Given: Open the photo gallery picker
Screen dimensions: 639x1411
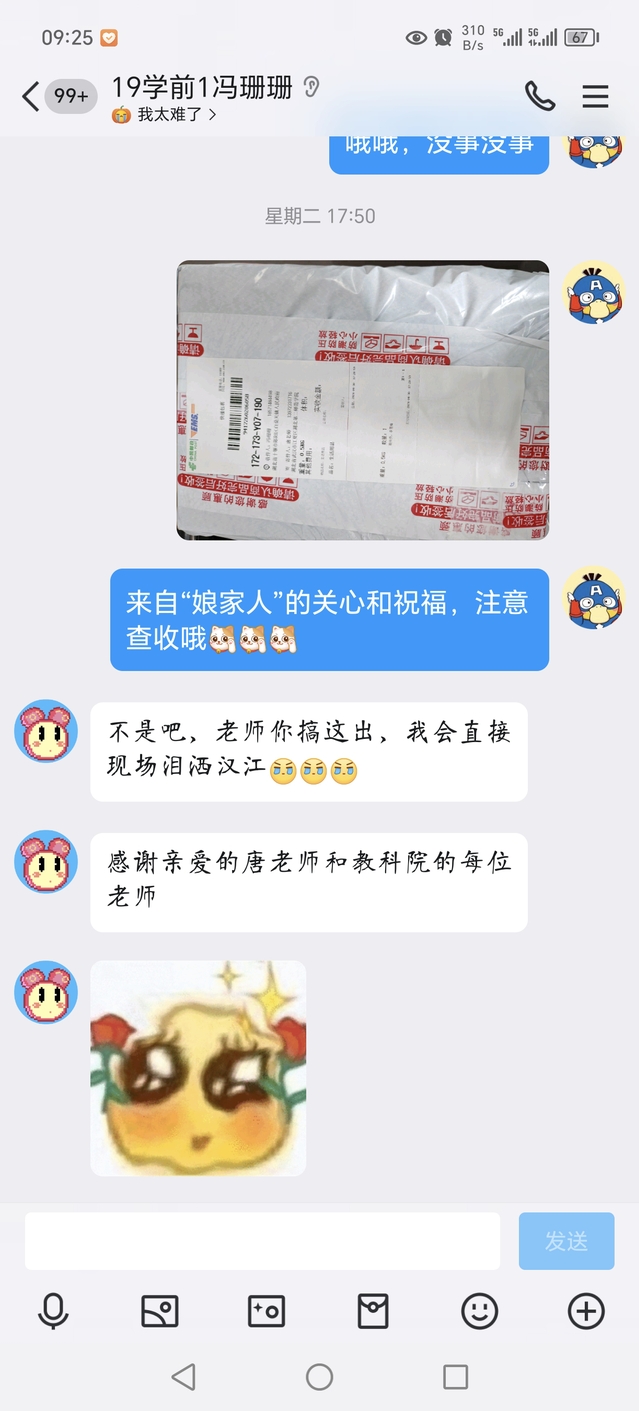Looking at the screenshot, I should click(160, 1311).
